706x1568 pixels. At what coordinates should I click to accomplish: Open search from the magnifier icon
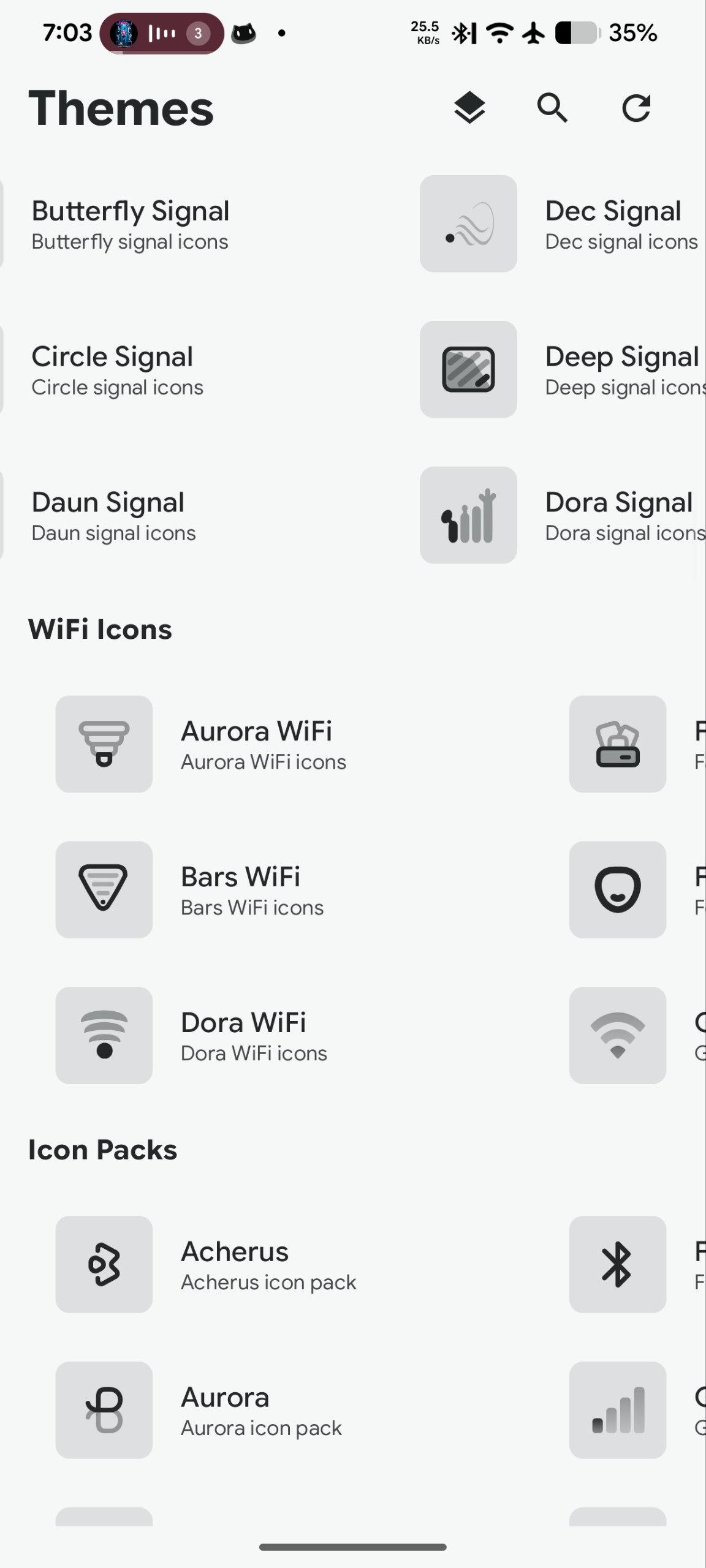(x=552, y=108)
